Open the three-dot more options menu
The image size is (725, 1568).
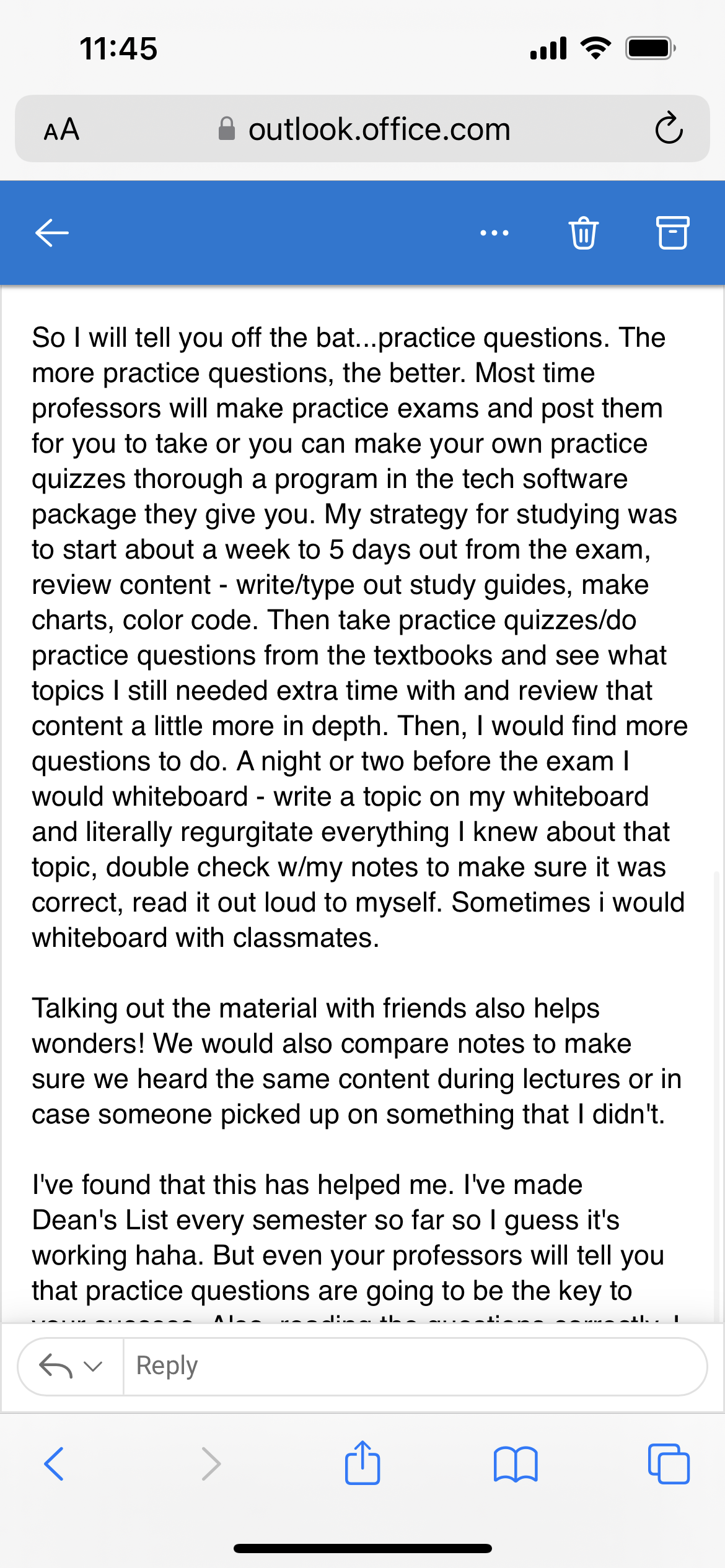(x=494, y=233)
